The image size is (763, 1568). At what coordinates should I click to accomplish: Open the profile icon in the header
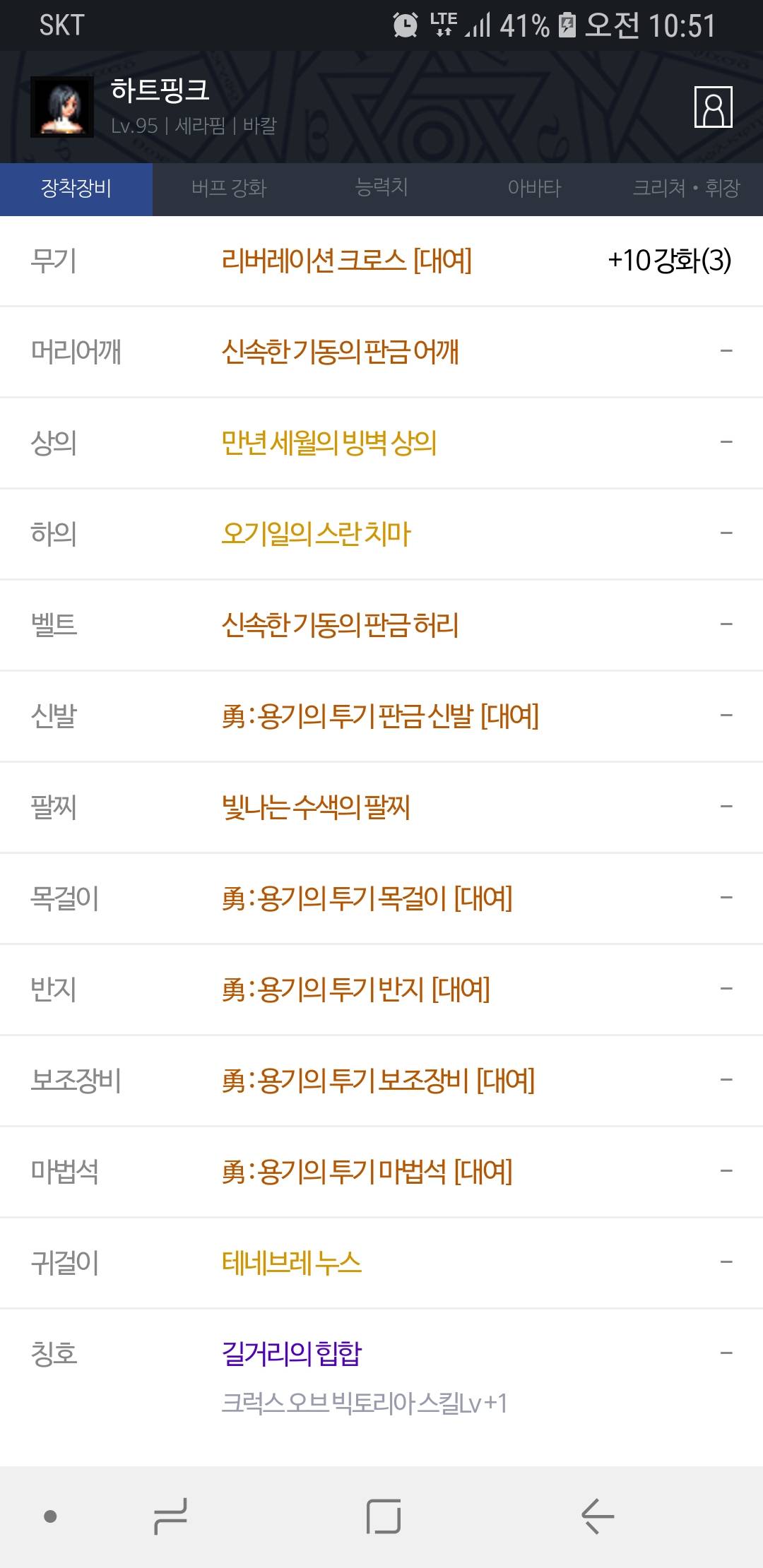coord(713,107)
